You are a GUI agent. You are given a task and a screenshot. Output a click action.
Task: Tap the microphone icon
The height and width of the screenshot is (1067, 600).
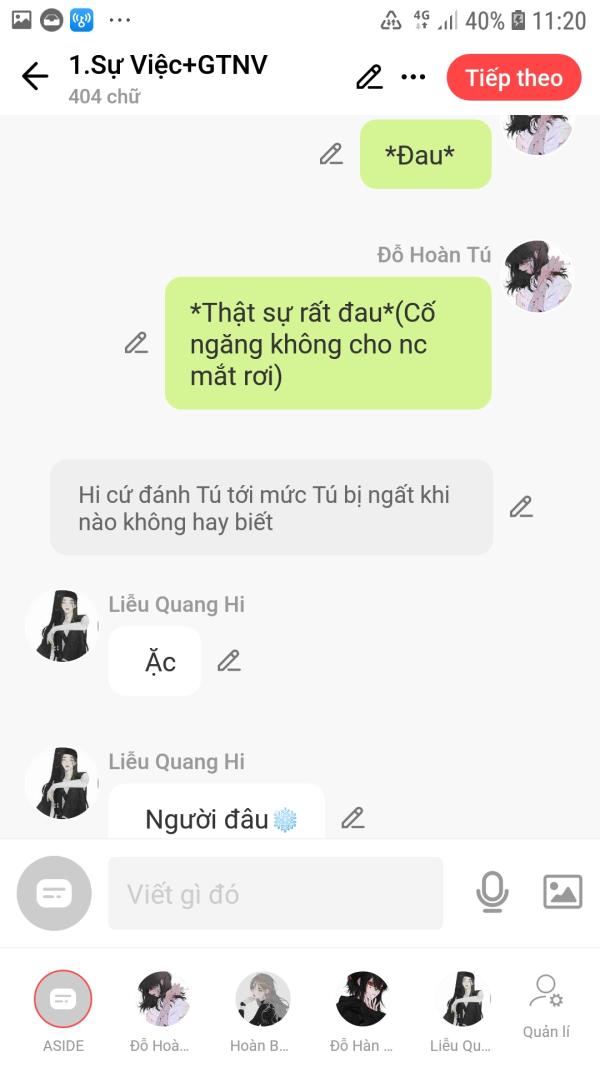pos(492,892)
